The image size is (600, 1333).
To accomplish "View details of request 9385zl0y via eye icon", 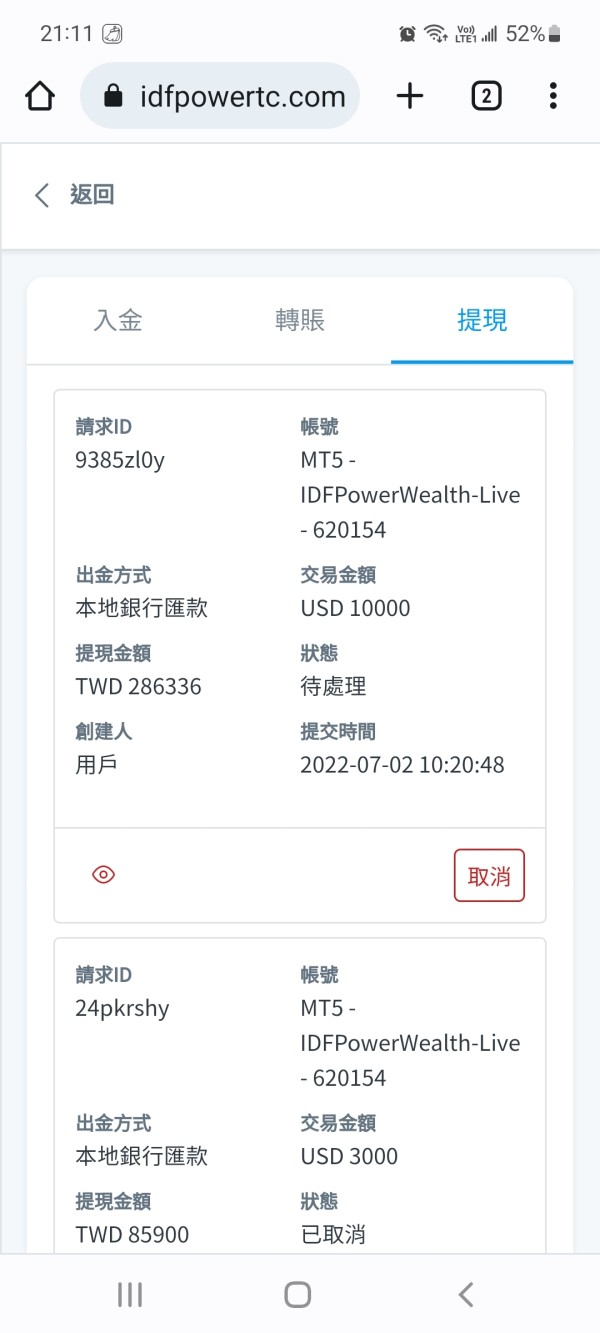I will pos(103,875).
